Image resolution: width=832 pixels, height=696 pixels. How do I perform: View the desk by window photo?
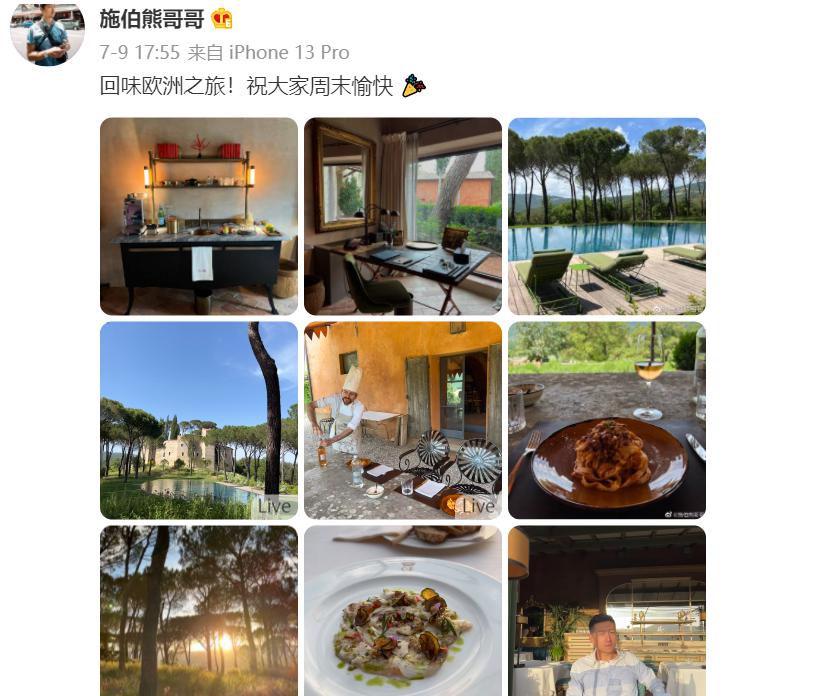[x=403, y=216]
